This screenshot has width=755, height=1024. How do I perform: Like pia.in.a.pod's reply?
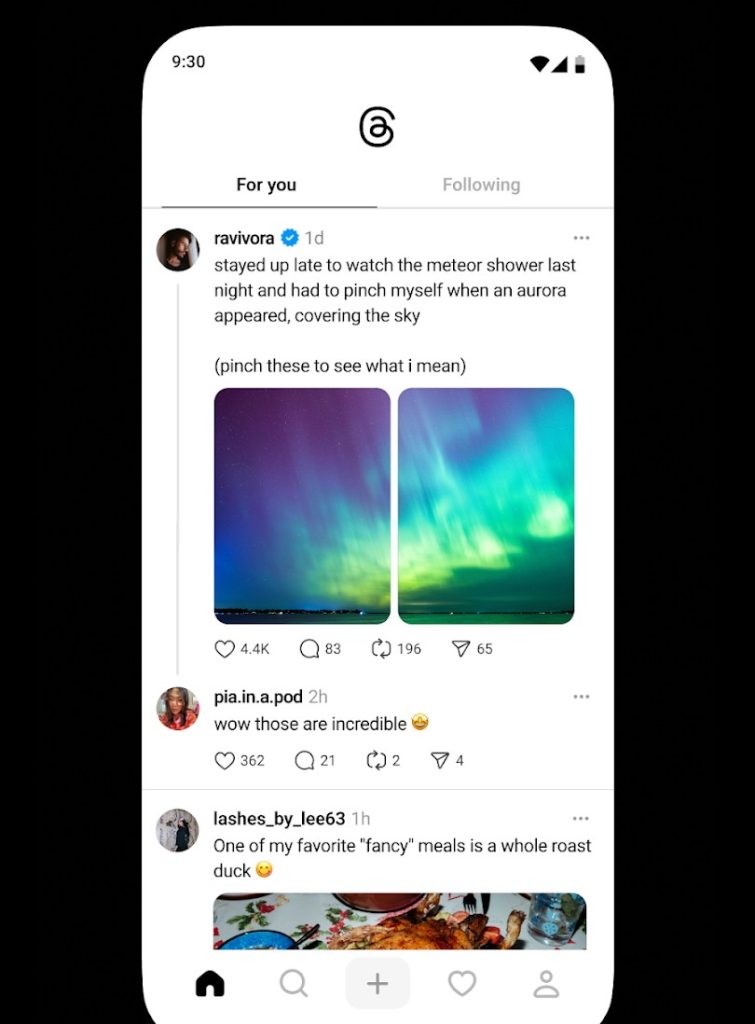[x=226, y=761]
